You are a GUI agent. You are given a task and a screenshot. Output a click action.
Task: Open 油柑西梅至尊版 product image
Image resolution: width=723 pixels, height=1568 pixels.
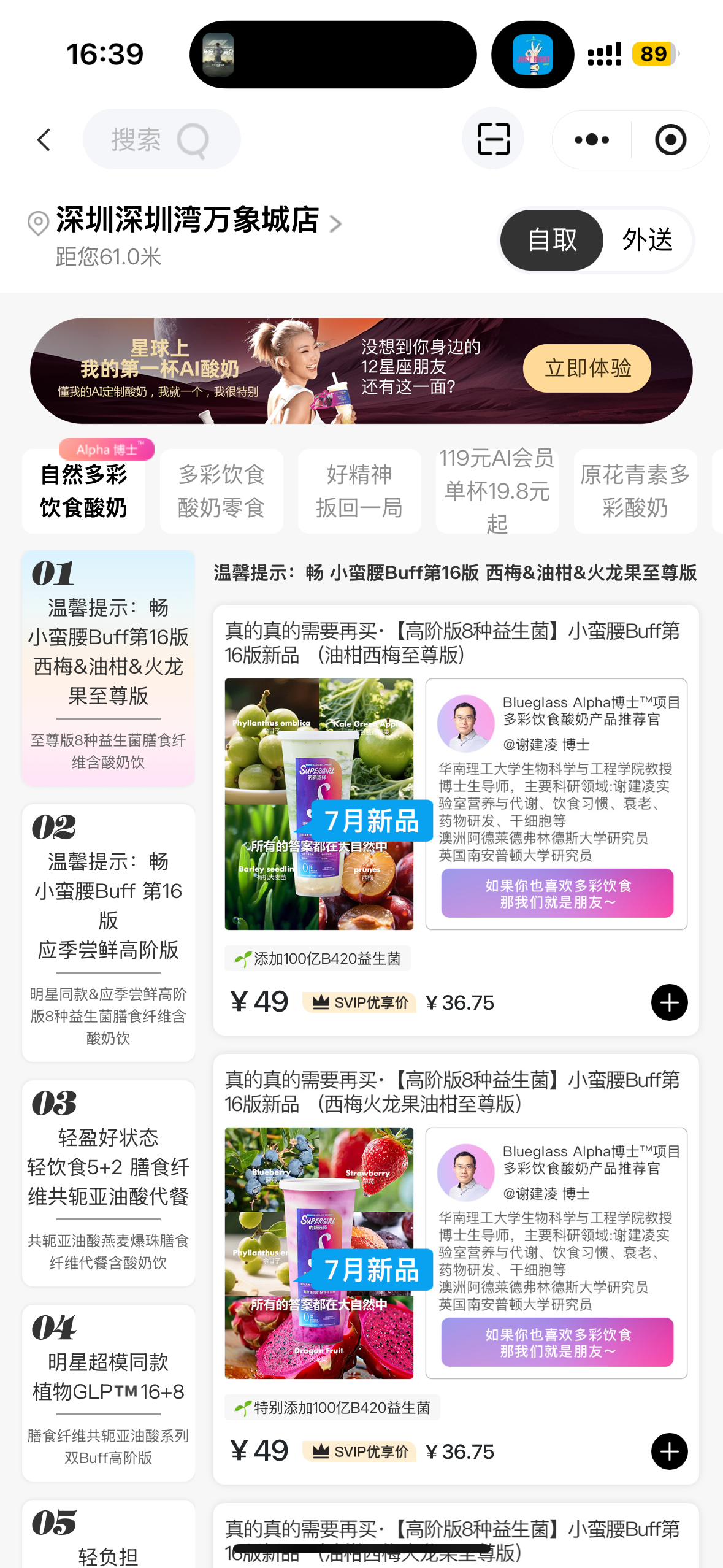[319, 804]
